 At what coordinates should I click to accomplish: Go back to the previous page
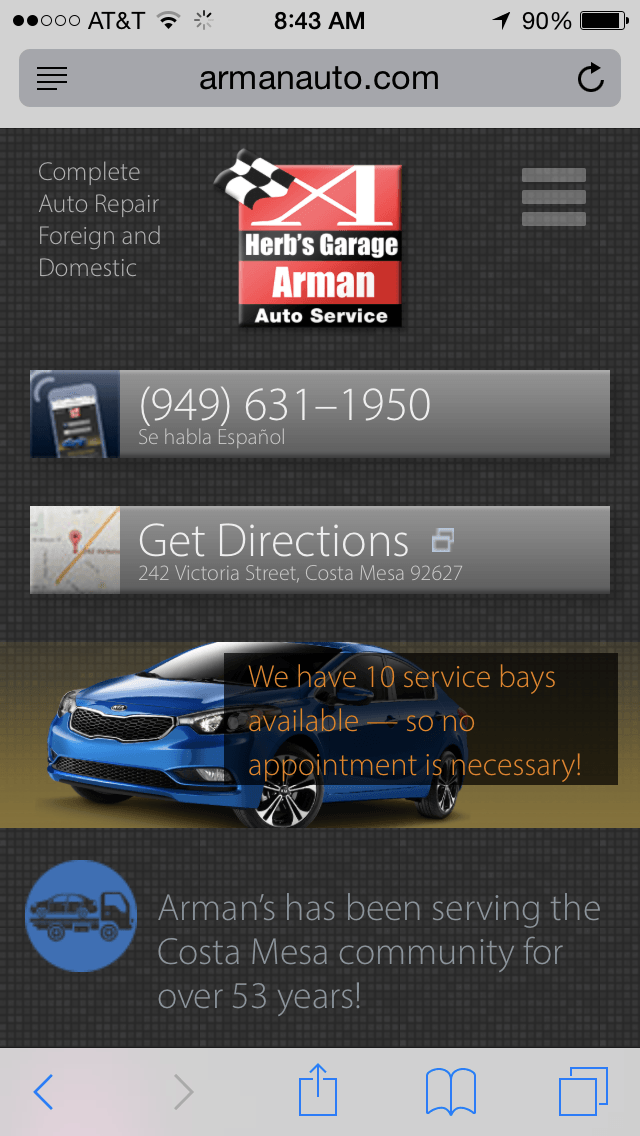(x=43, y=1091)
